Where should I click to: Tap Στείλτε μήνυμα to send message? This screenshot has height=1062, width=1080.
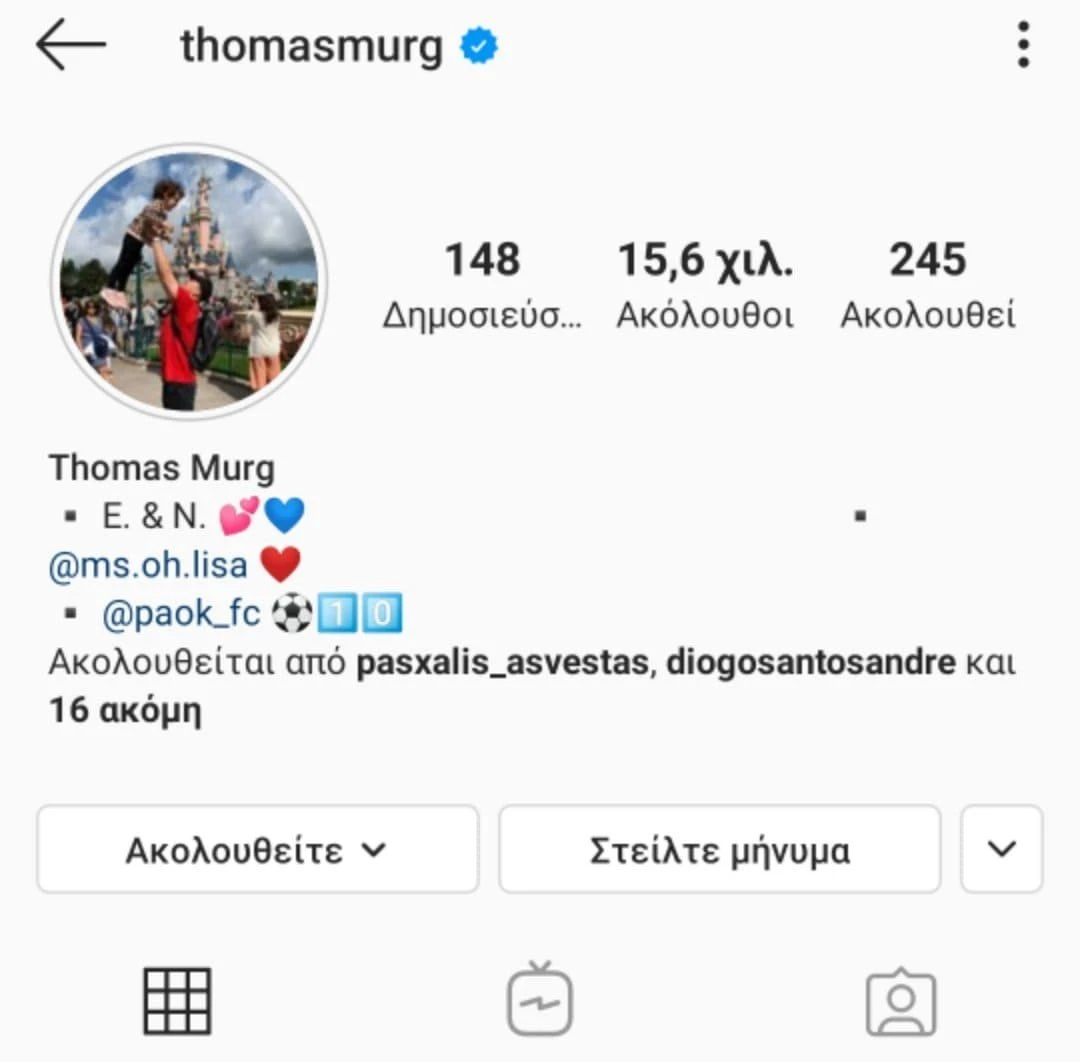coord(720,850)
